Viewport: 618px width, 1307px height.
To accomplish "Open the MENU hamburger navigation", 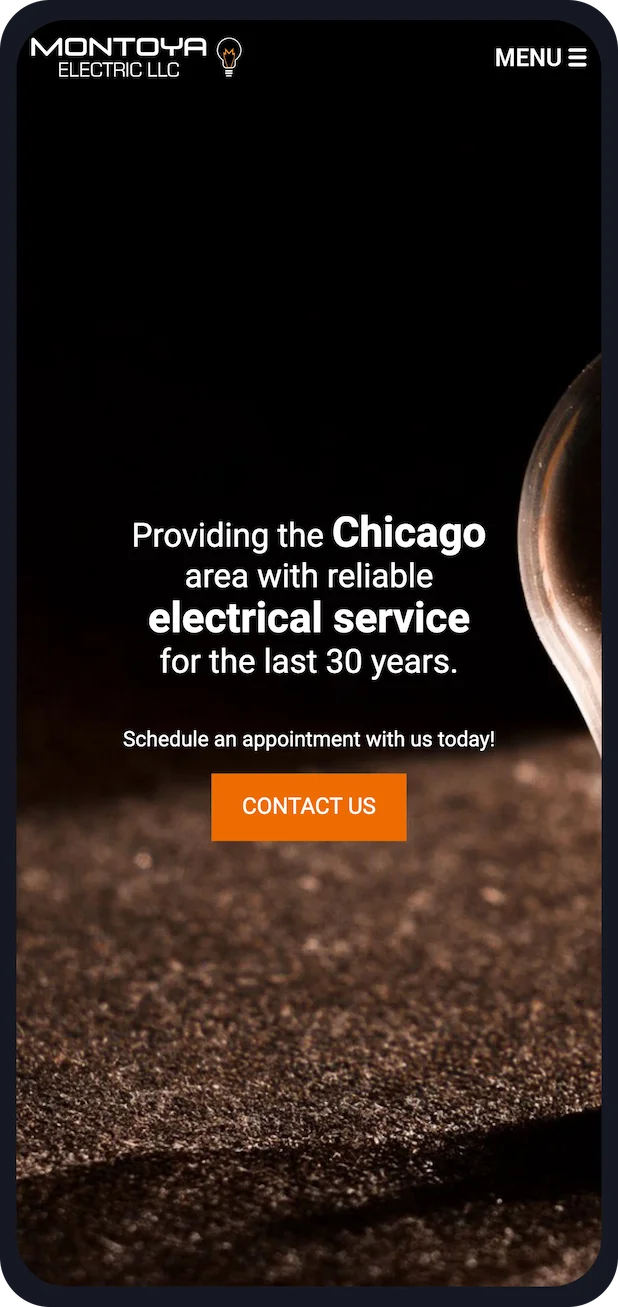I will tap(540, 58).
